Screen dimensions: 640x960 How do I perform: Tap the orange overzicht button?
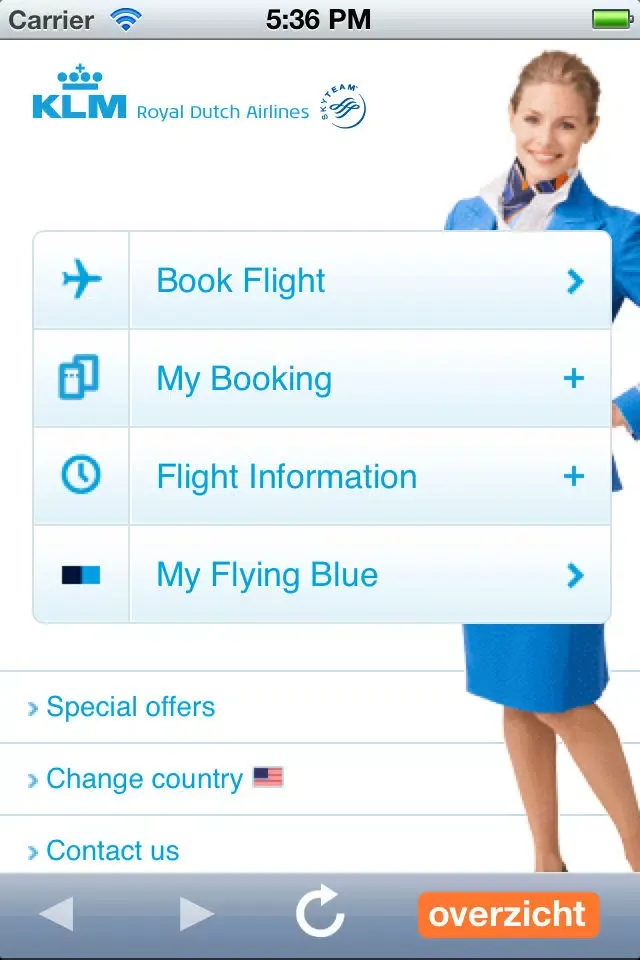point(508,914)
